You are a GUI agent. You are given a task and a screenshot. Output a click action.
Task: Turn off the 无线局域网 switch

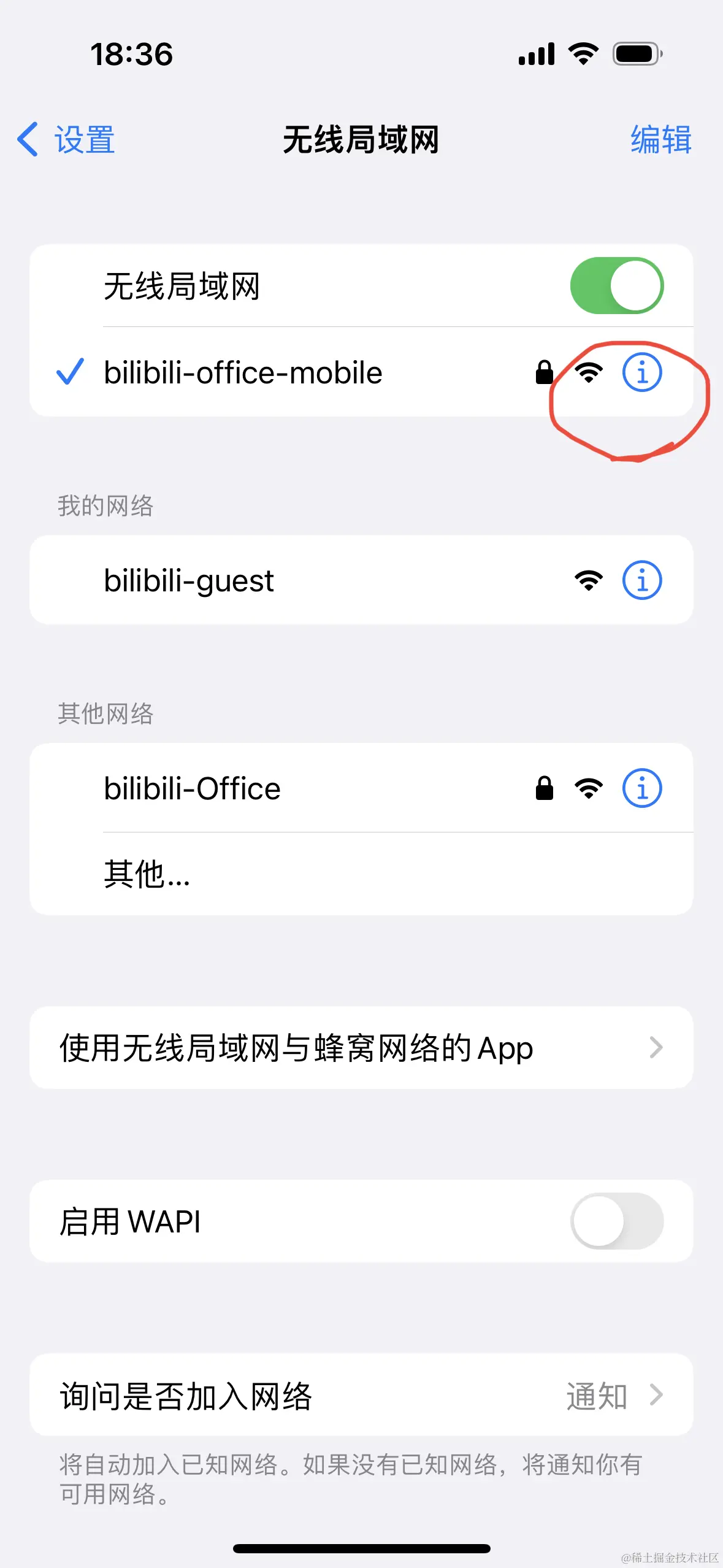(x=616, y=286)
